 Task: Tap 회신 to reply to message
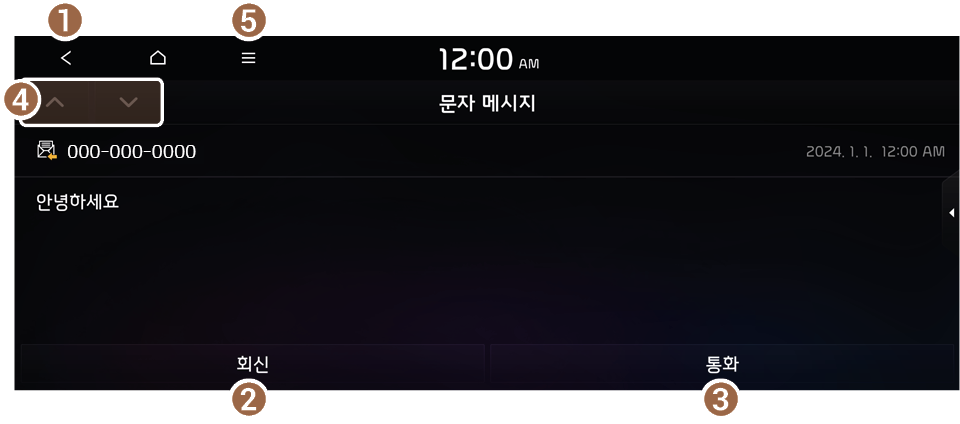(252, 365)
